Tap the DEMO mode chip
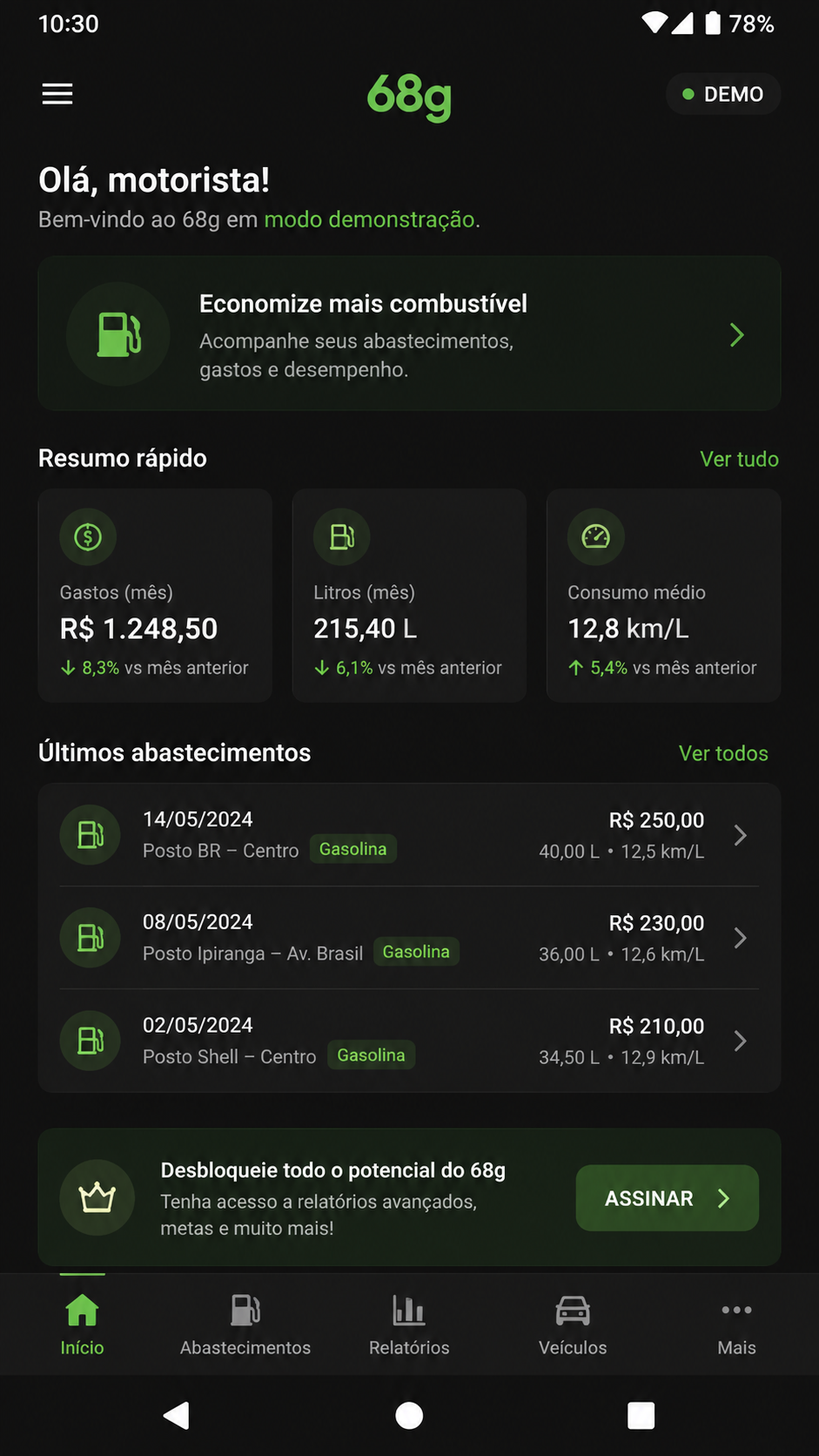The width and height of the screenshot is (819, 1456). (723, 94)
